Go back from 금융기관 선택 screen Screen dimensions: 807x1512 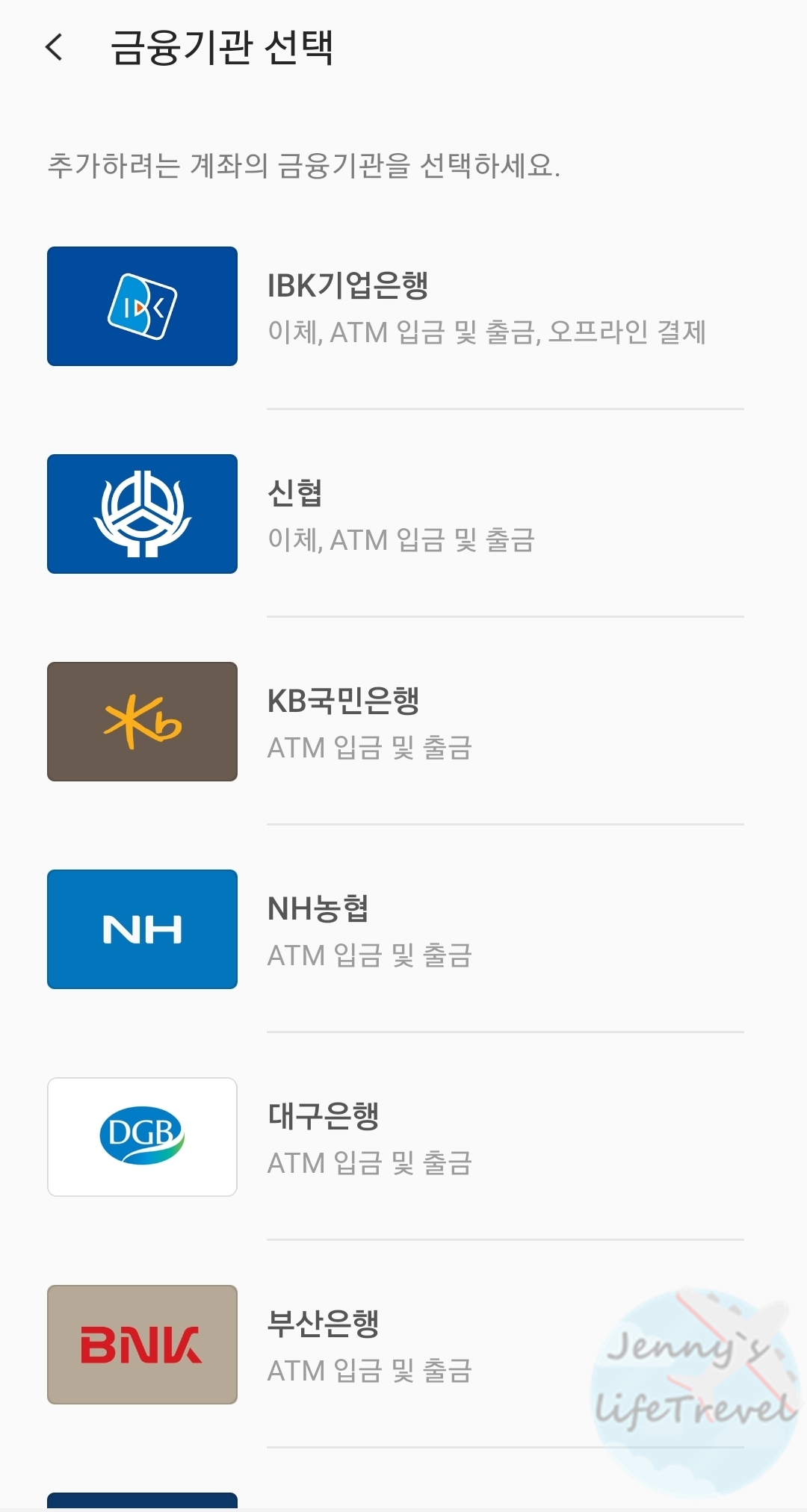point(55,48)
